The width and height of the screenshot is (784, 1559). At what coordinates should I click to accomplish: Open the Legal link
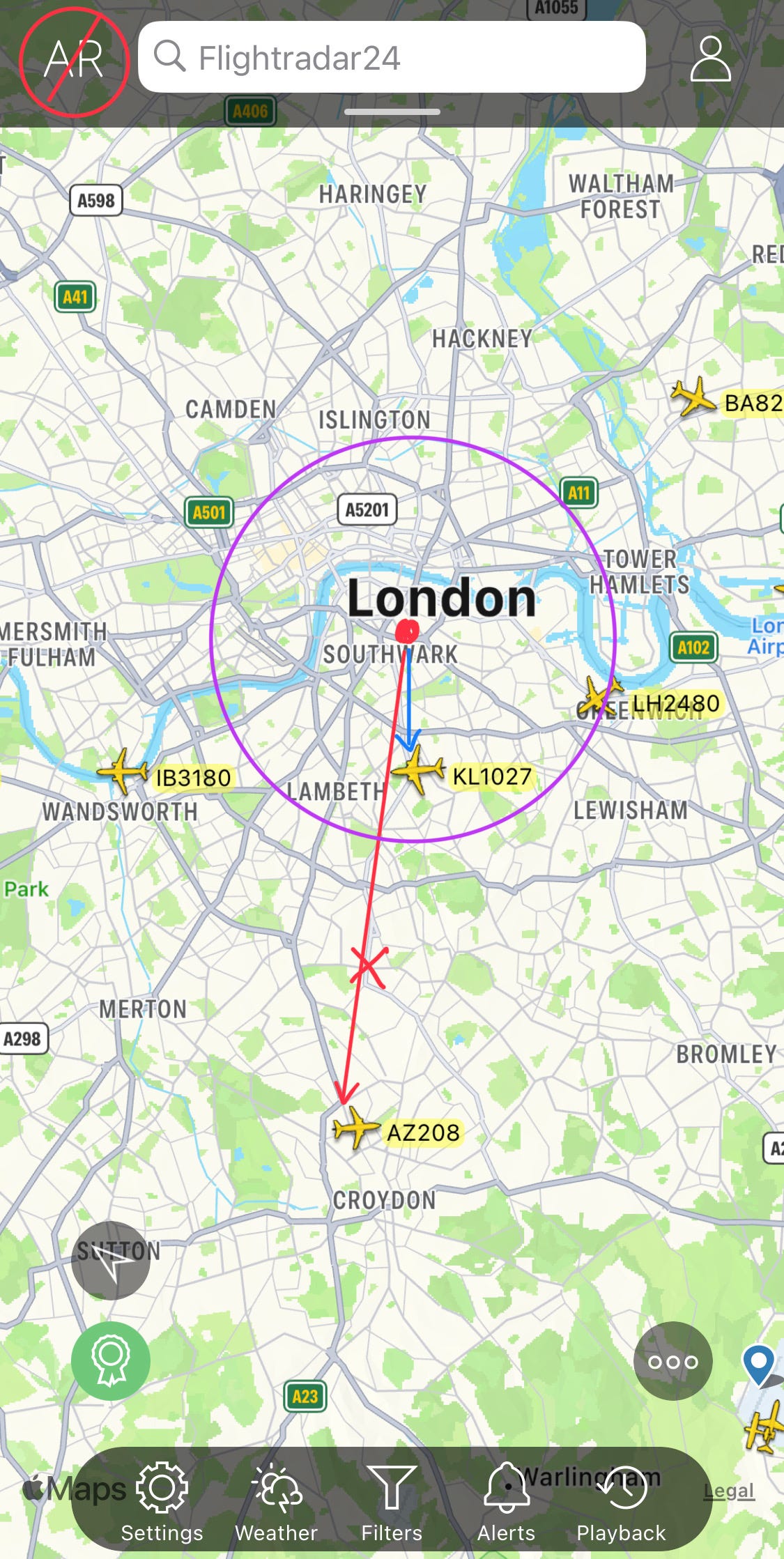[729, 1491]
